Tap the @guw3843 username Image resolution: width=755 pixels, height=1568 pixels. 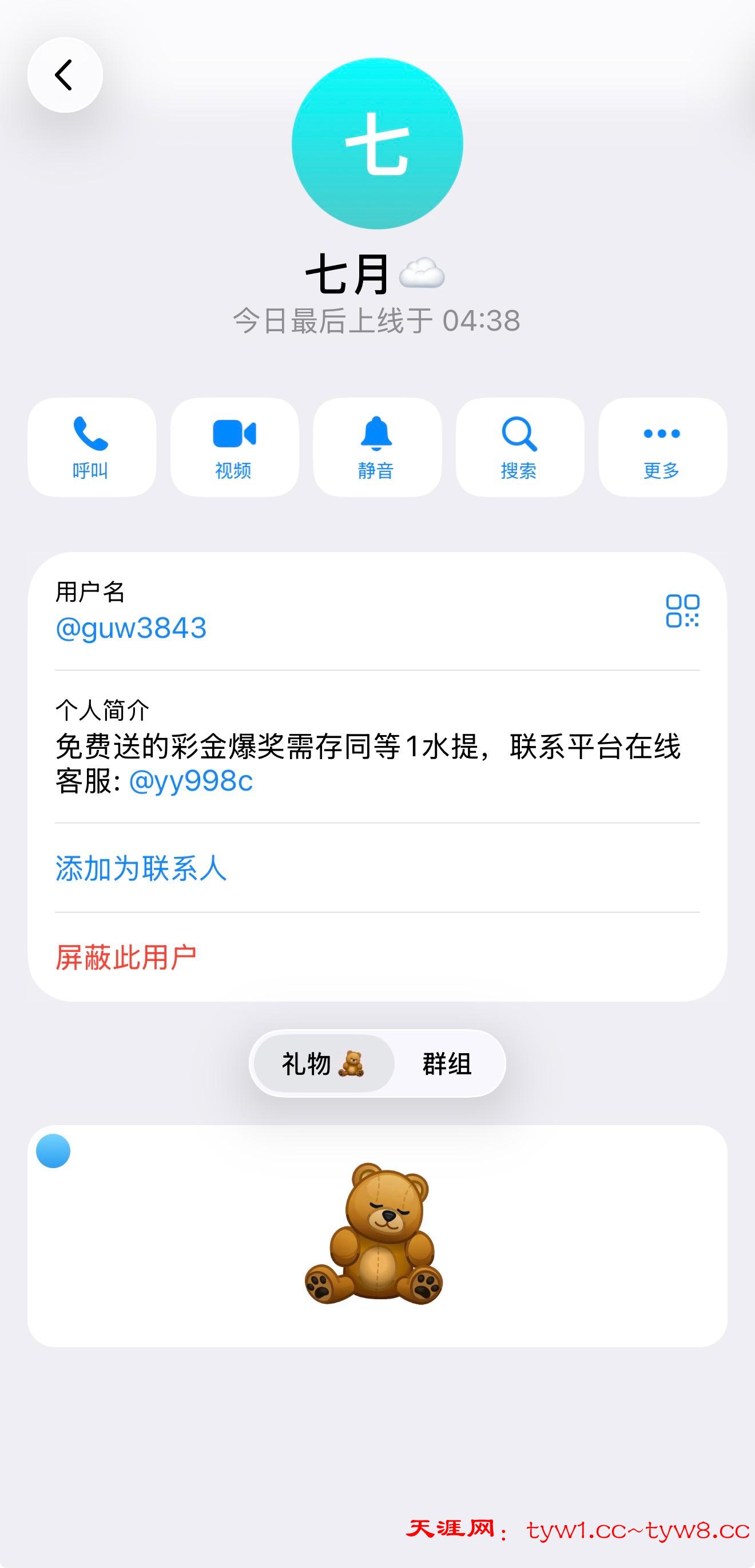point(132,628)
